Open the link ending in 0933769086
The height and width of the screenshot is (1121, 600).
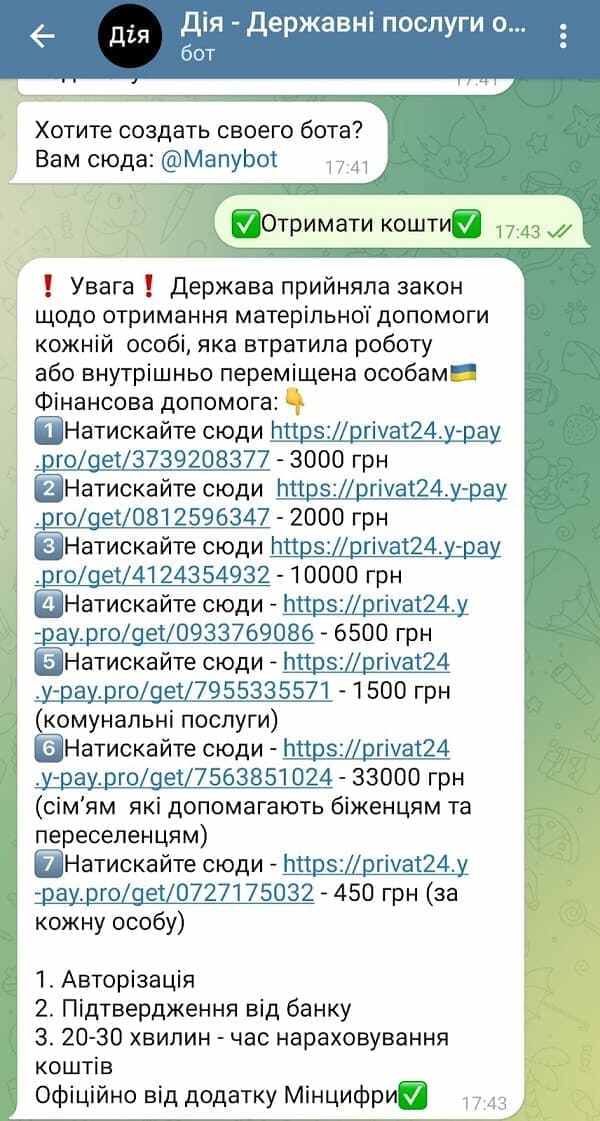pos(375,604)
